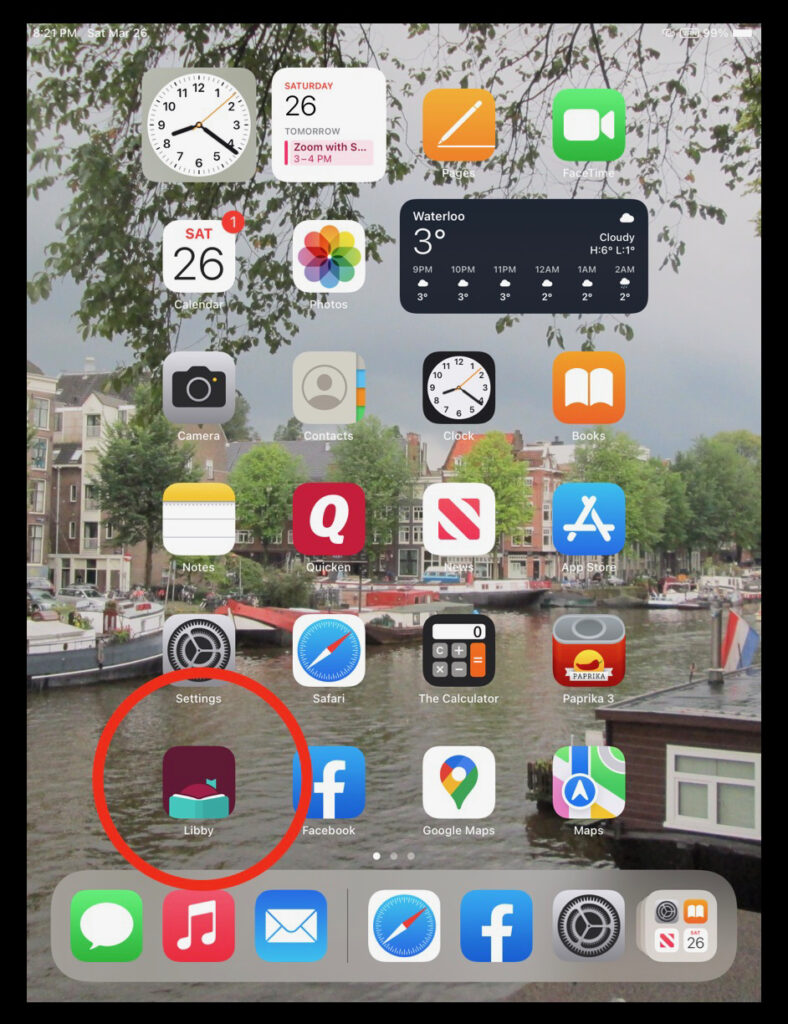This screenshot has width=788, height=1024.
Task: Open Messages from the dock
Action: 106,925
